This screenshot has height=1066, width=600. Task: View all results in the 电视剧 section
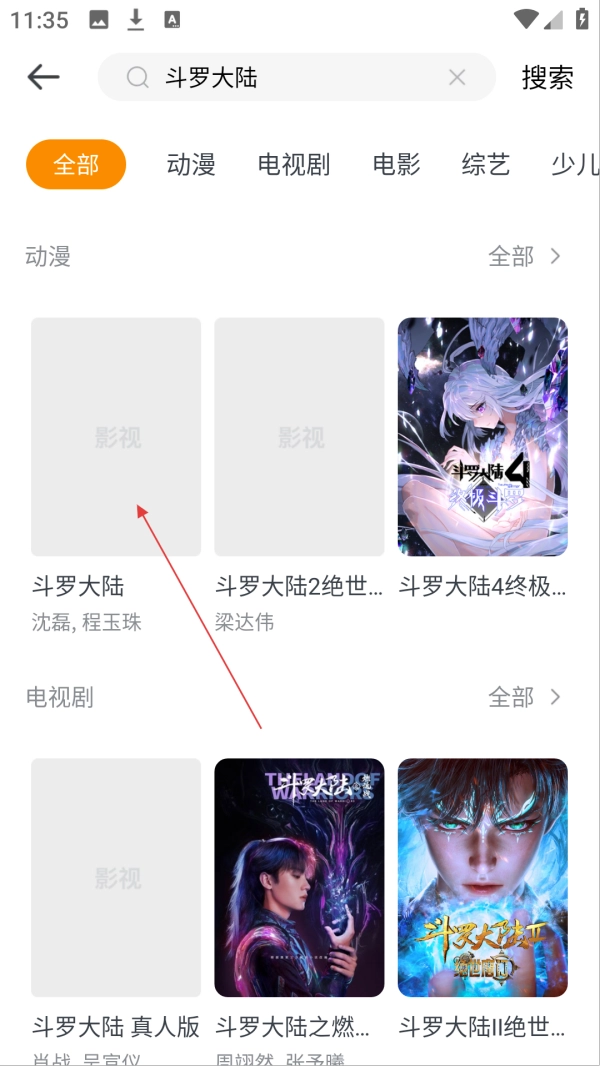(x=525, y=697)
